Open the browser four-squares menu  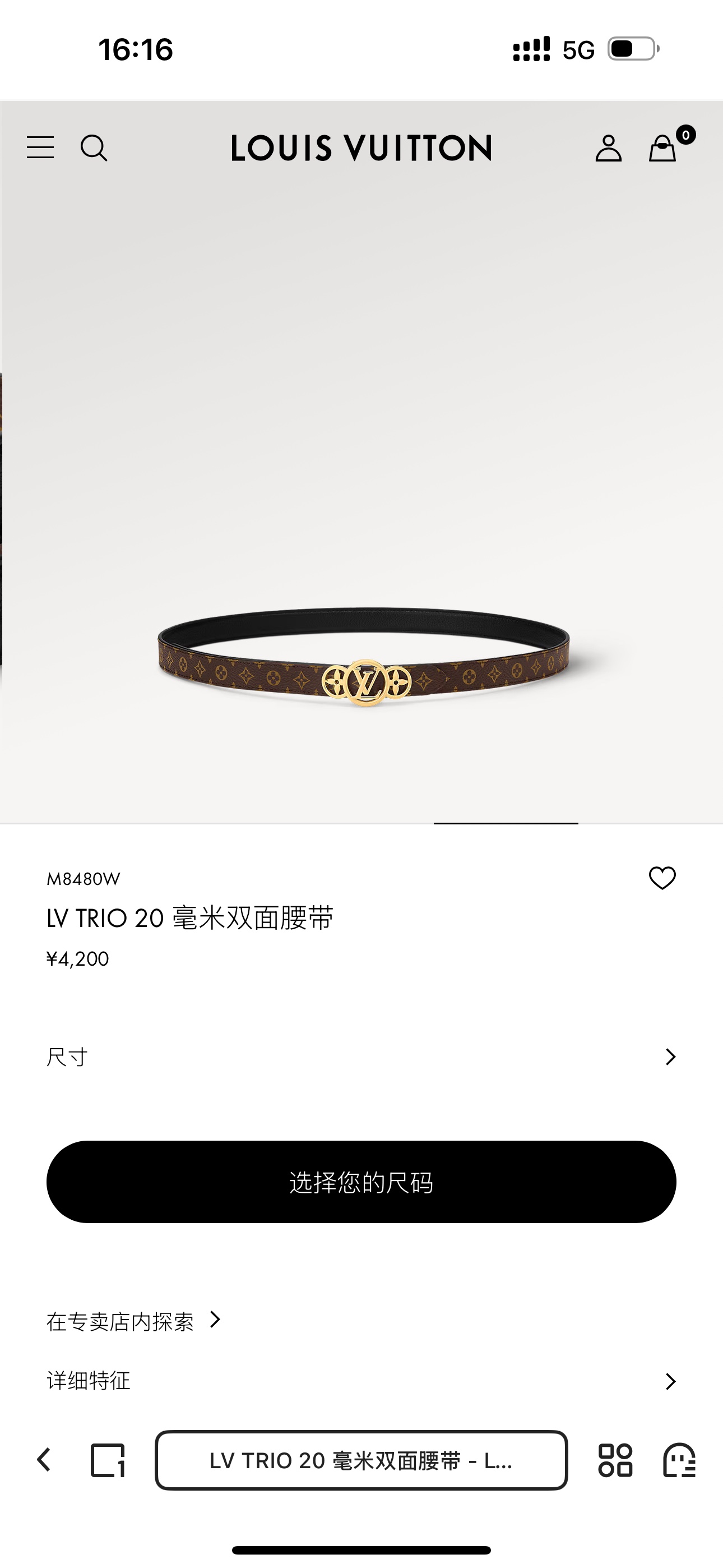615,1460
